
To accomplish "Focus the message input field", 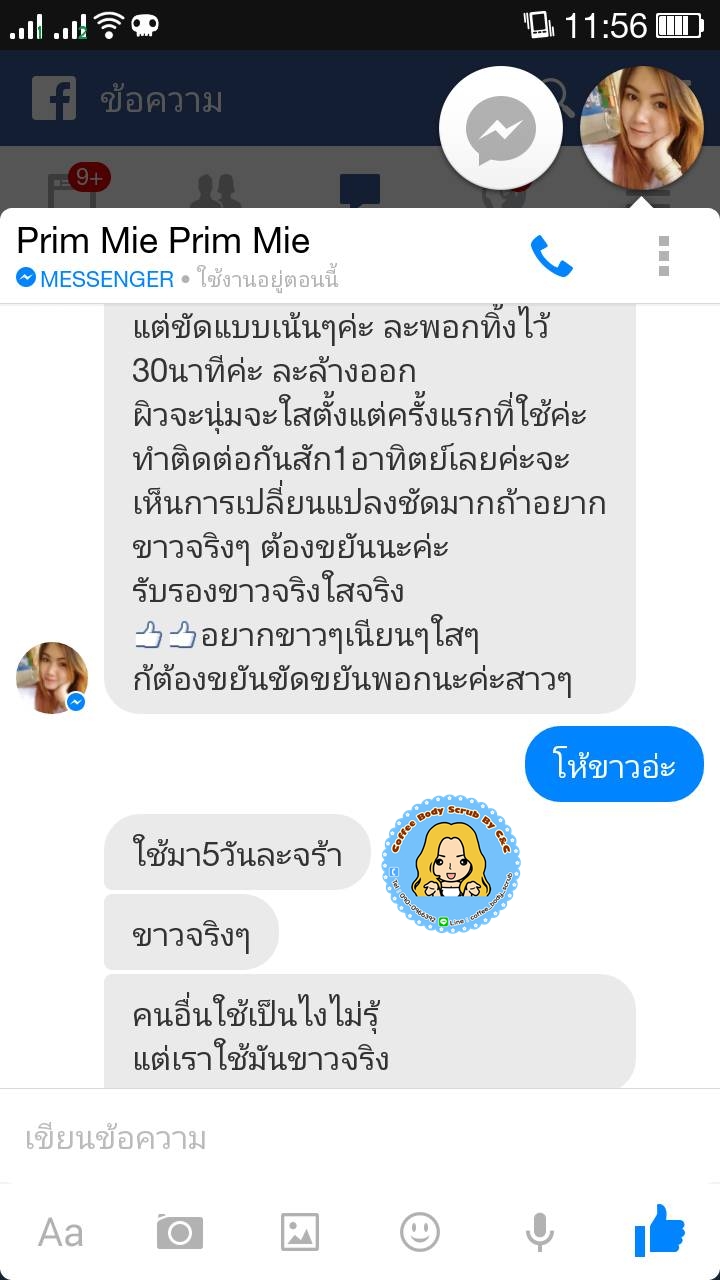I will click(x=360, y=1138).
